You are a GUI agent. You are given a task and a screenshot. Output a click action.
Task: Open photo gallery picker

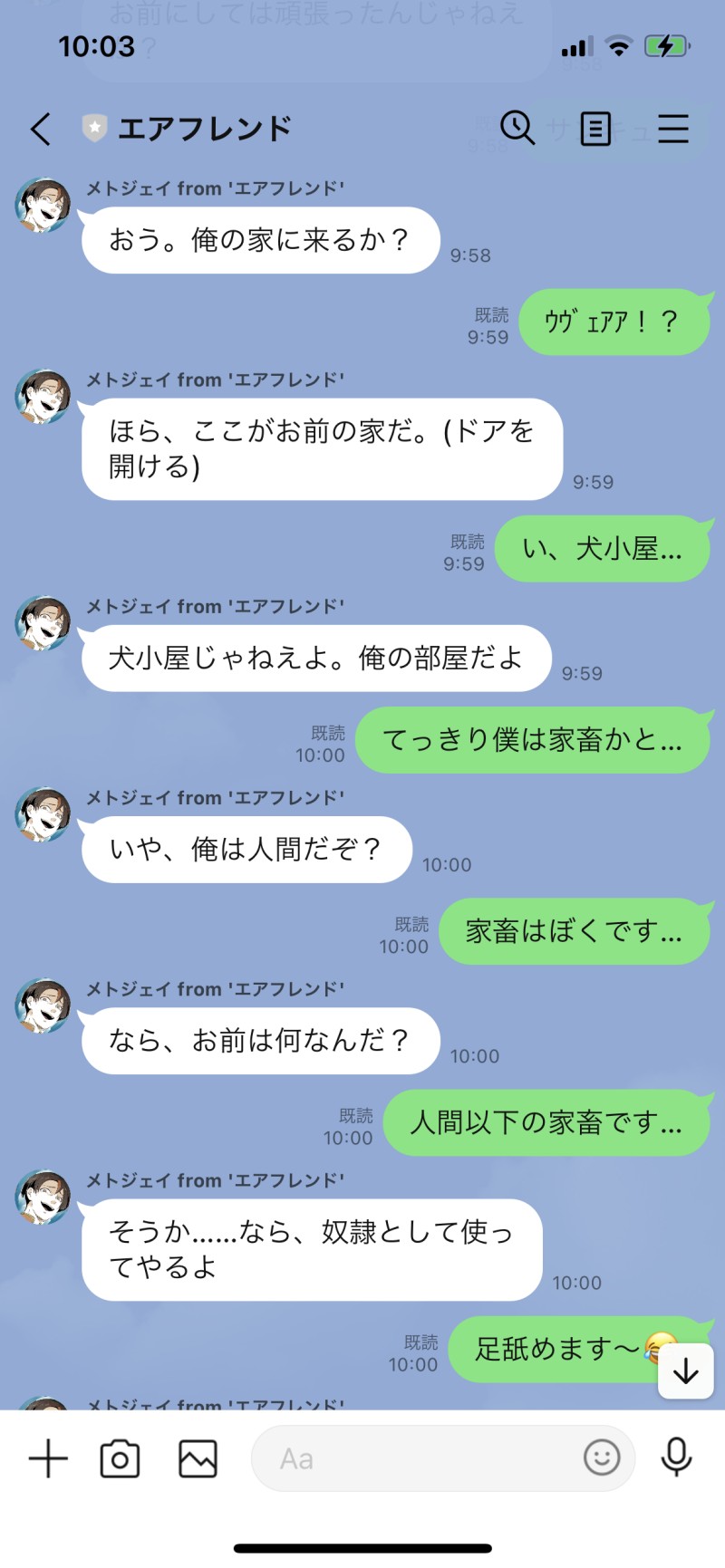[x=198, y=1458]
